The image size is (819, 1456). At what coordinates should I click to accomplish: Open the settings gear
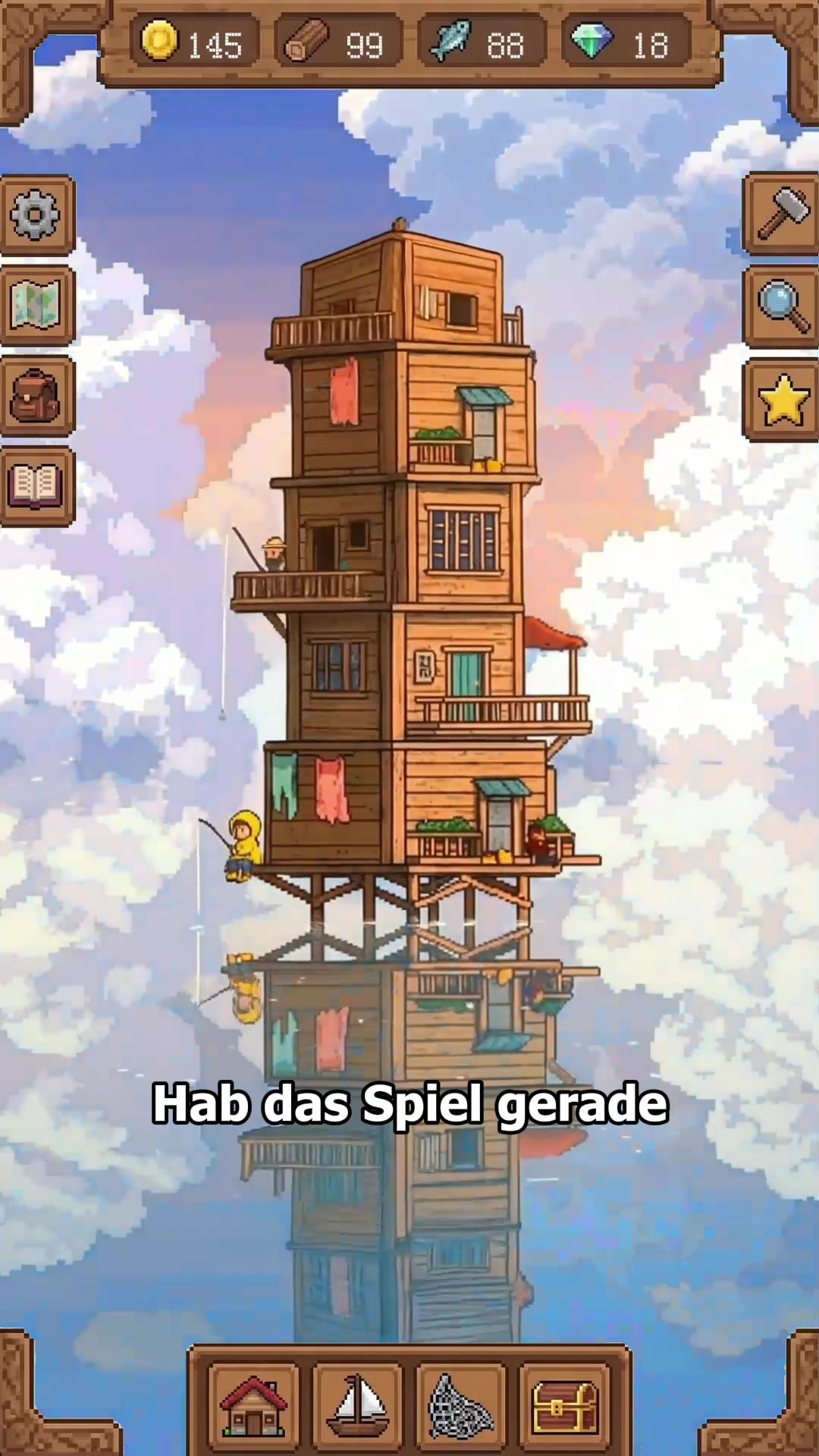click(x=36, y=215)
